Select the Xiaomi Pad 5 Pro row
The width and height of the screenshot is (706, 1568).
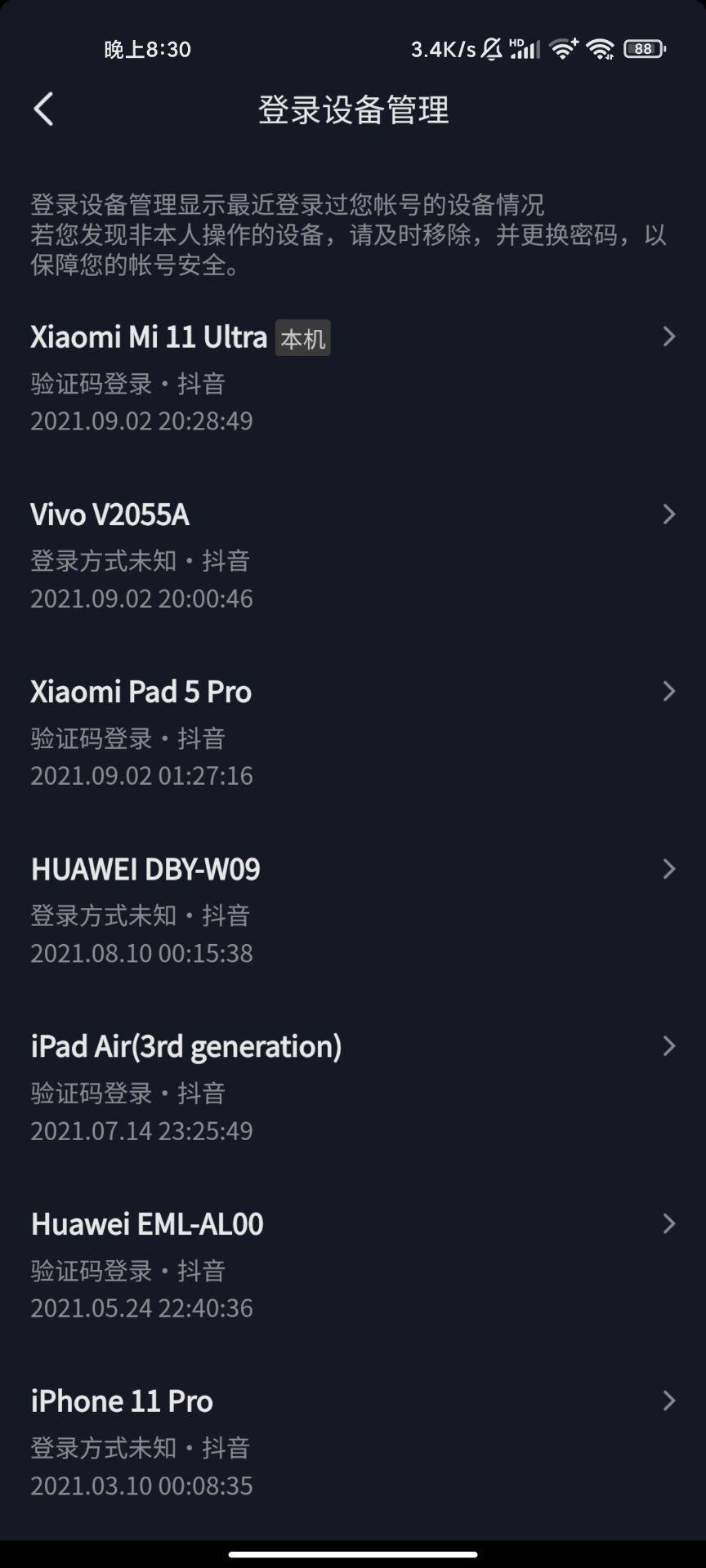pos(353,732)
